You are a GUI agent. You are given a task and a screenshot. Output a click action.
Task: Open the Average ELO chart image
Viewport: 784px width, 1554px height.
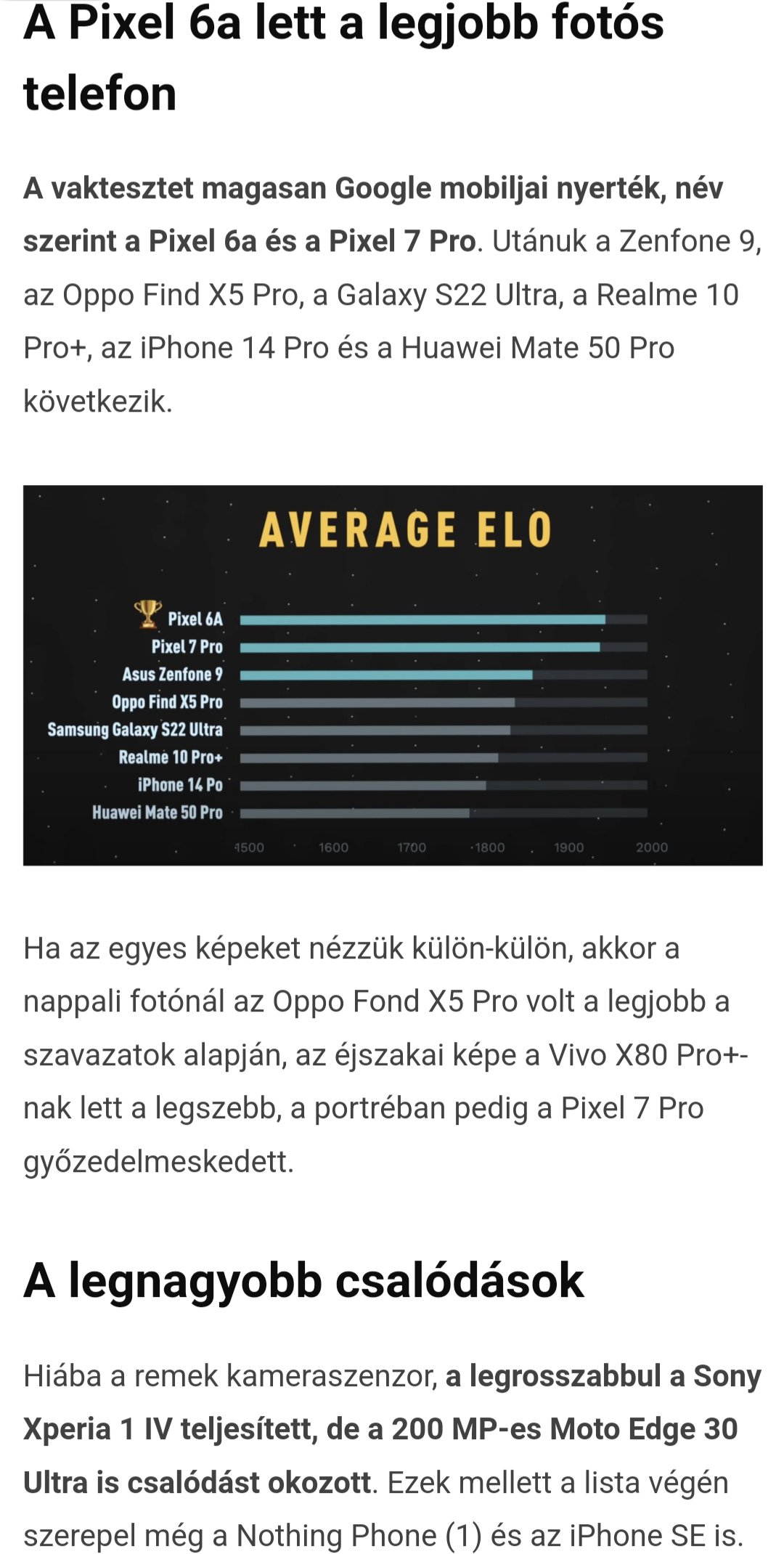[392, 675]
